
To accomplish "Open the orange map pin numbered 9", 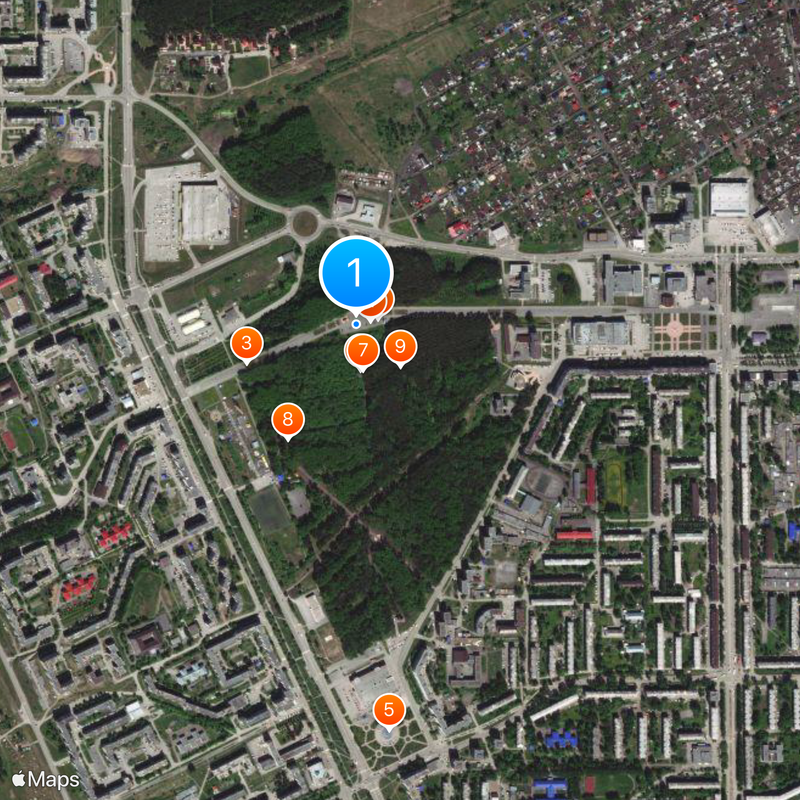I will (x=400, y=346).
